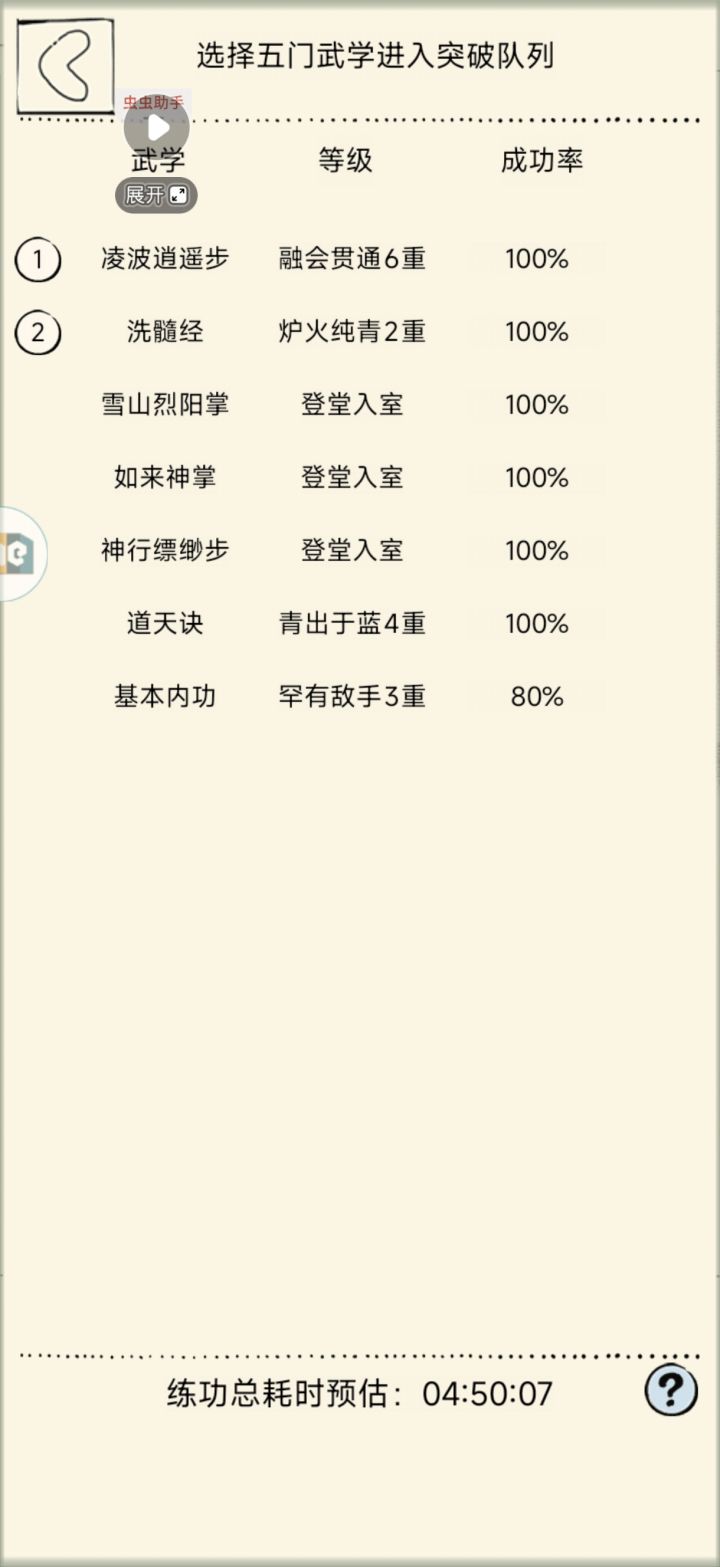Tap the expand-arrows icon inside the 展开 badge
Screen dimensions: 720x1567
coord(182,197)
